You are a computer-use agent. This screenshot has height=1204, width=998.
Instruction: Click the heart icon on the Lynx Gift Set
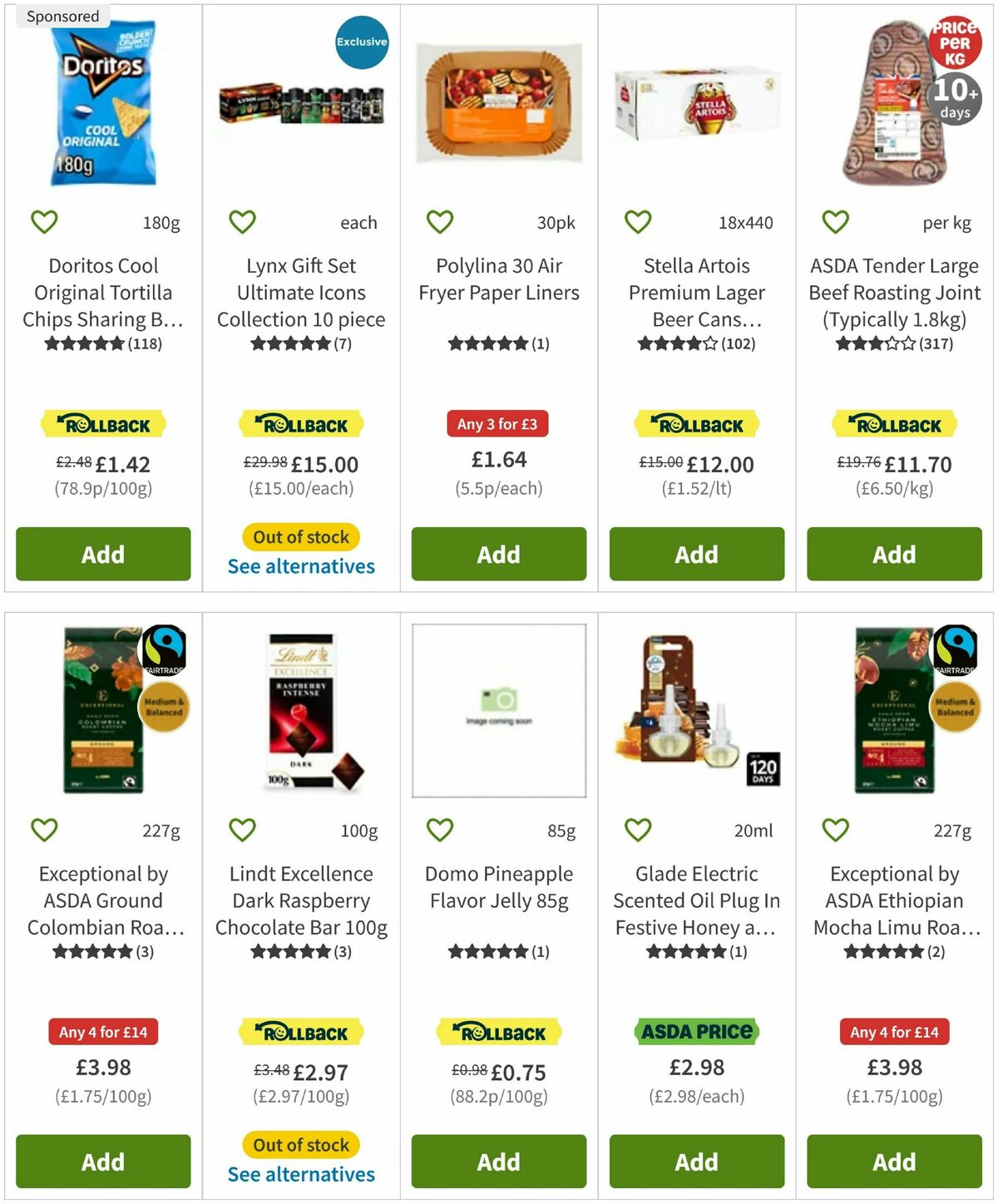coord(242,221)
